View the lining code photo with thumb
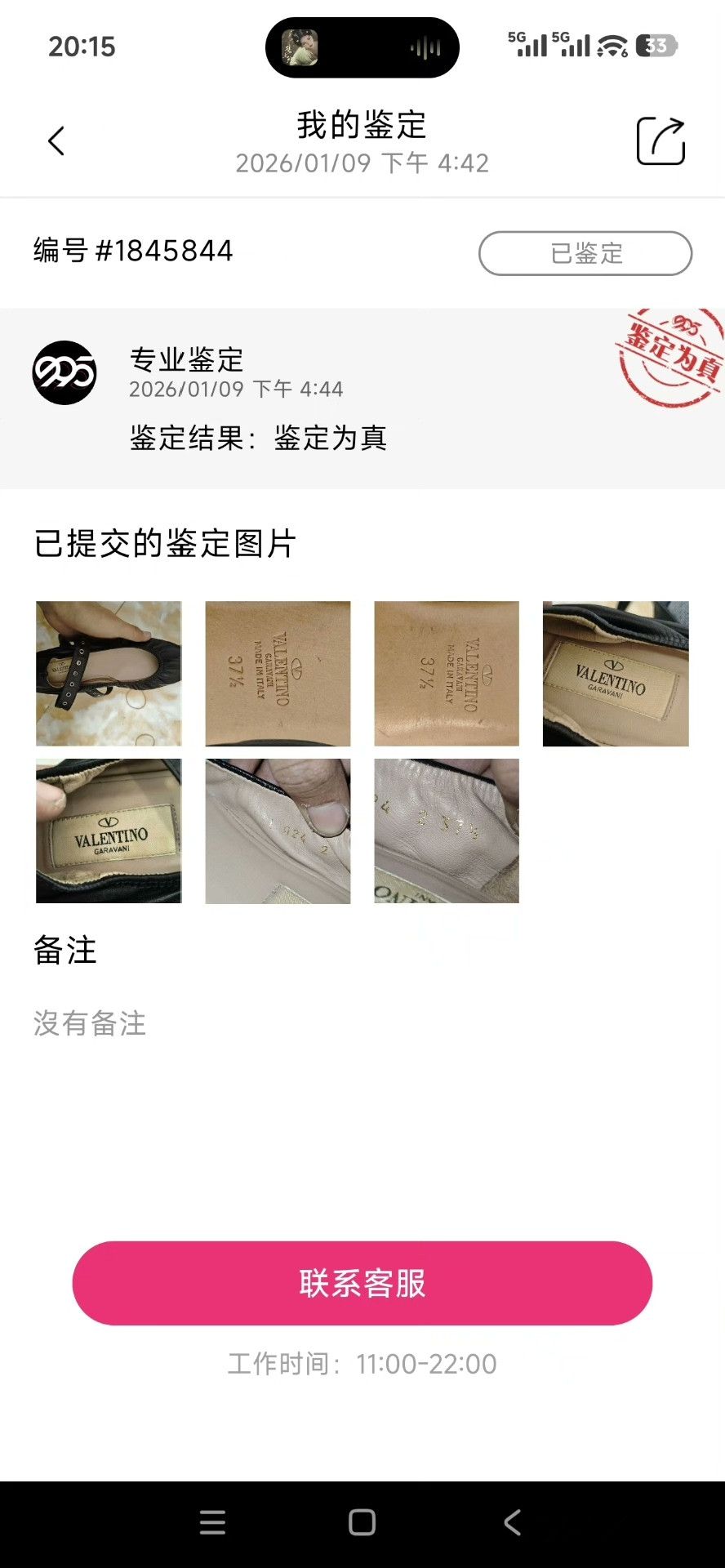This screenshot has width=725, height=1568. pos(278,831)
